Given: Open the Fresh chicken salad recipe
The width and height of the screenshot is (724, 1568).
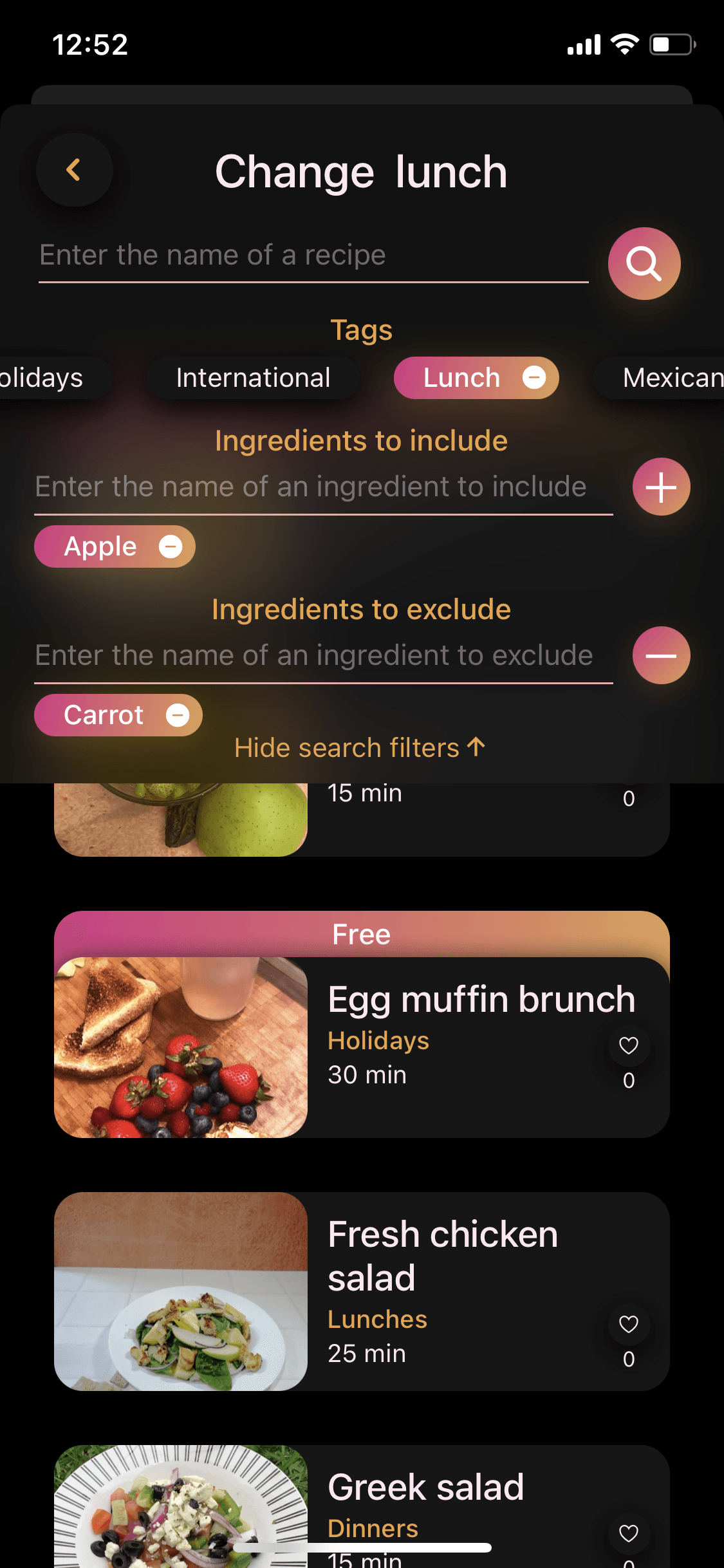Looking at the screenshot, I should pyautogui.click(x=362, y=1291).
